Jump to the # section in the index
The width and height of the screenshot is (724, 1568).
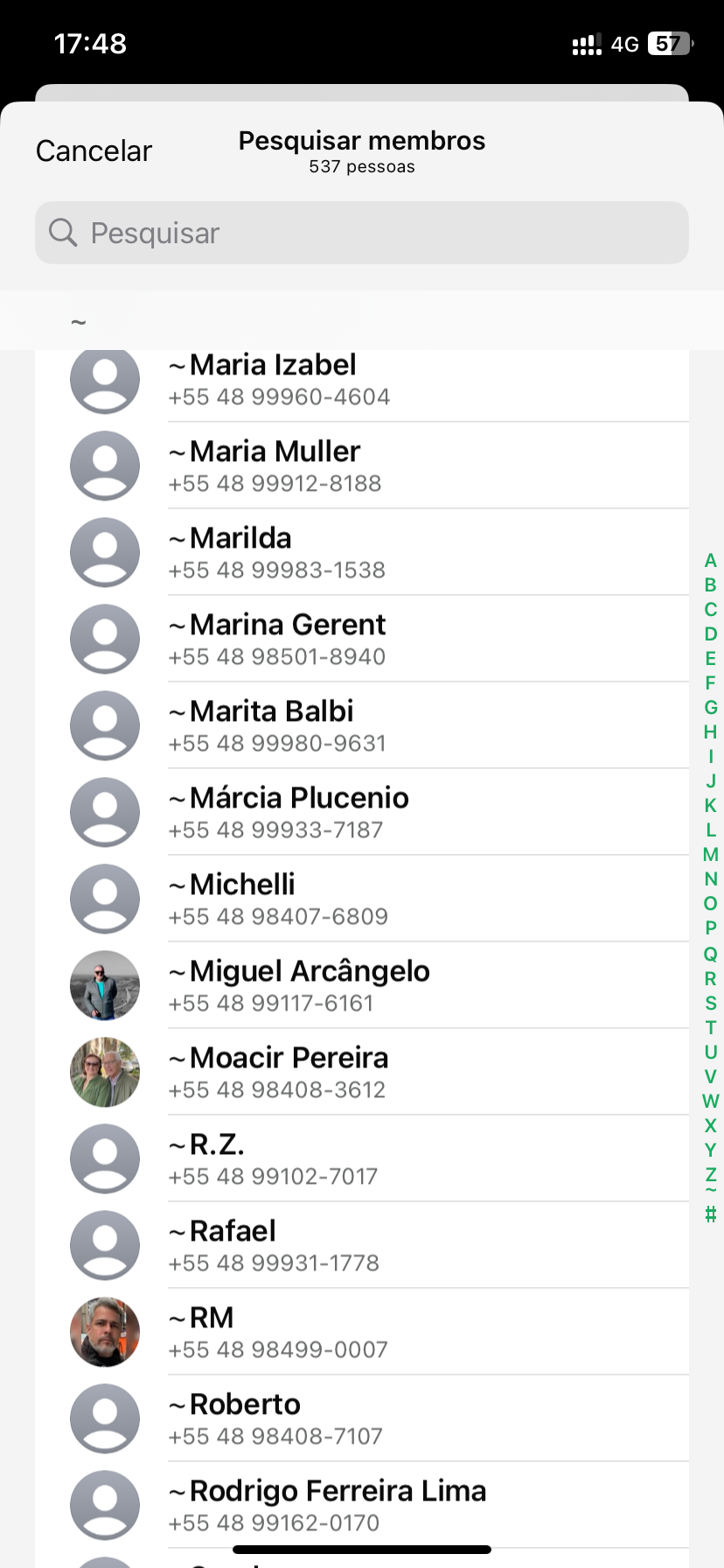tap(710, 1214)
